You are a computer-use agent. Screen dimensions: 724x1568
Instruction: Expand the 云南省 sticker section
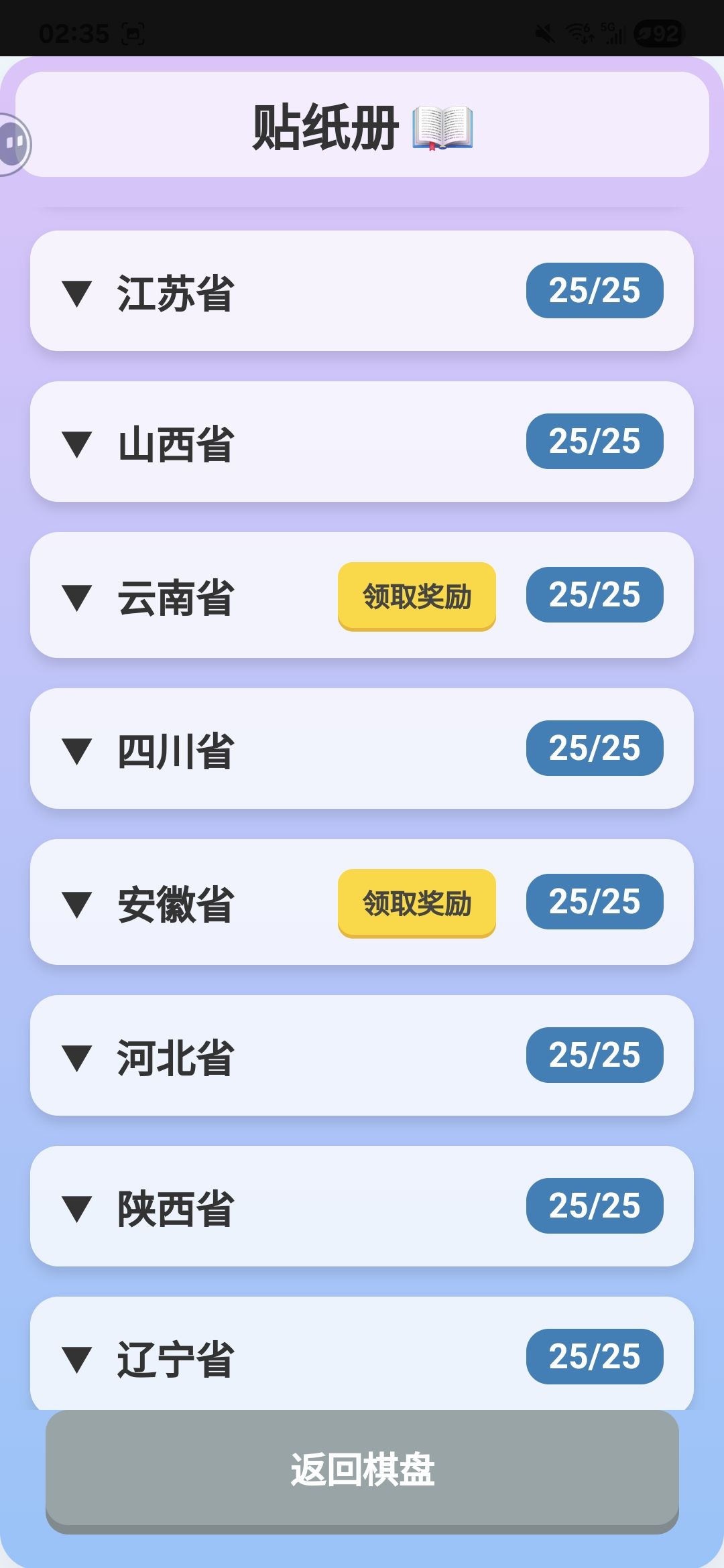[362, 595]
